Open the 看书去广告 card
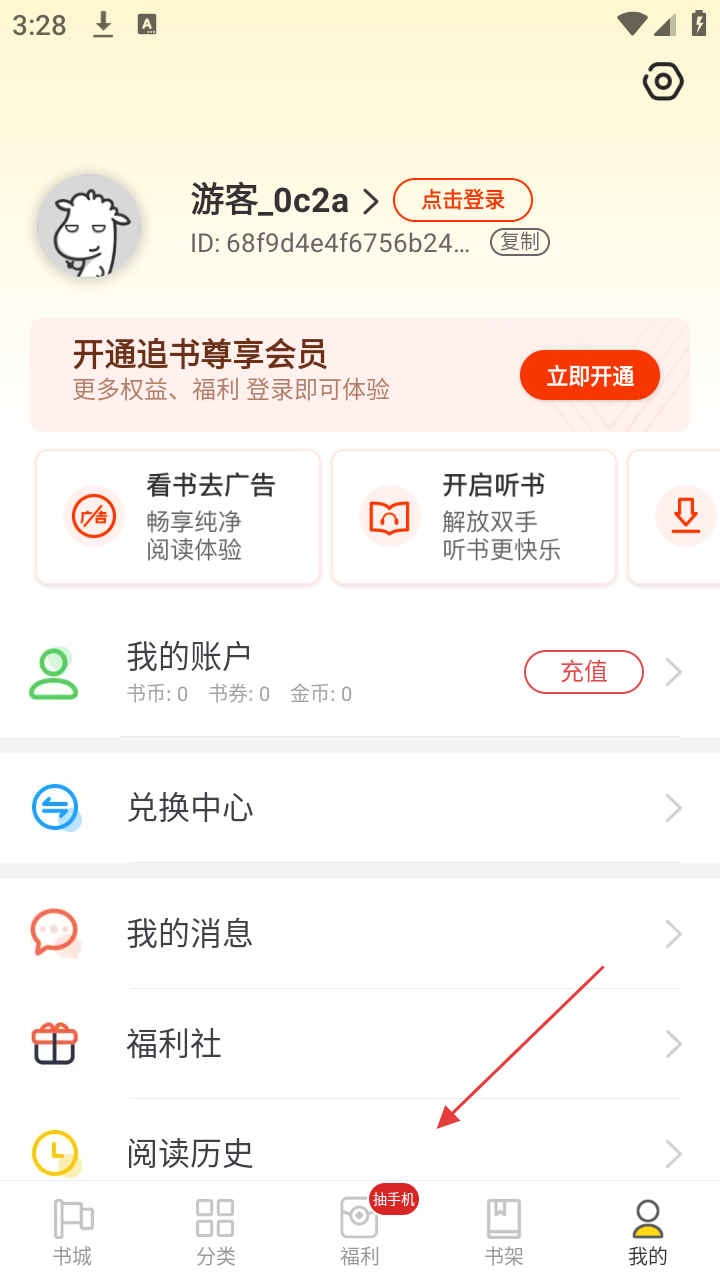720x1280 pixels. (x=178, y=517)
